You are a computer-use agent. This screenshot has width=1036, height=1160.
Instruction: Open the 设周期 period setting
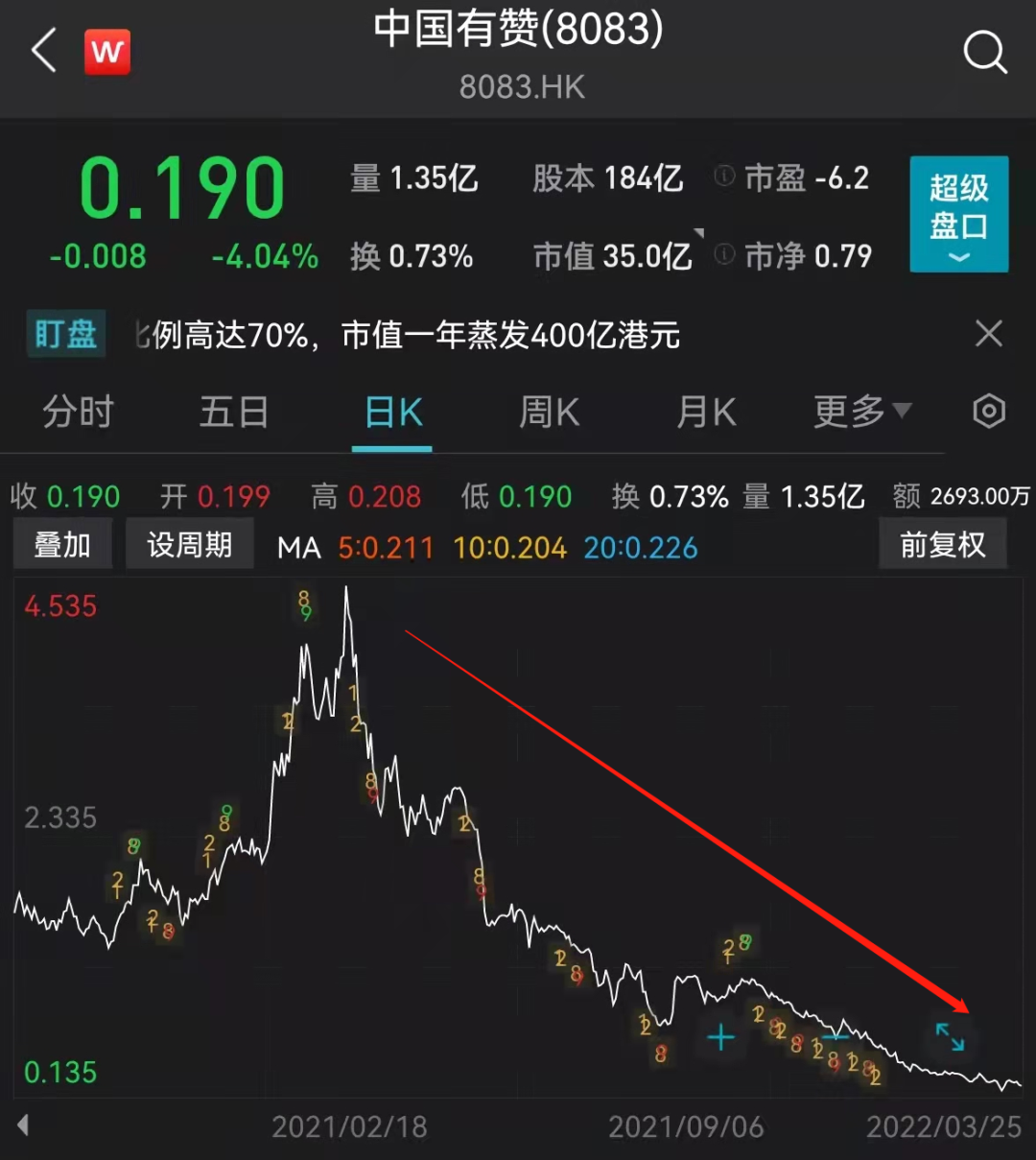pyautogui.click(x=189, y=545)
